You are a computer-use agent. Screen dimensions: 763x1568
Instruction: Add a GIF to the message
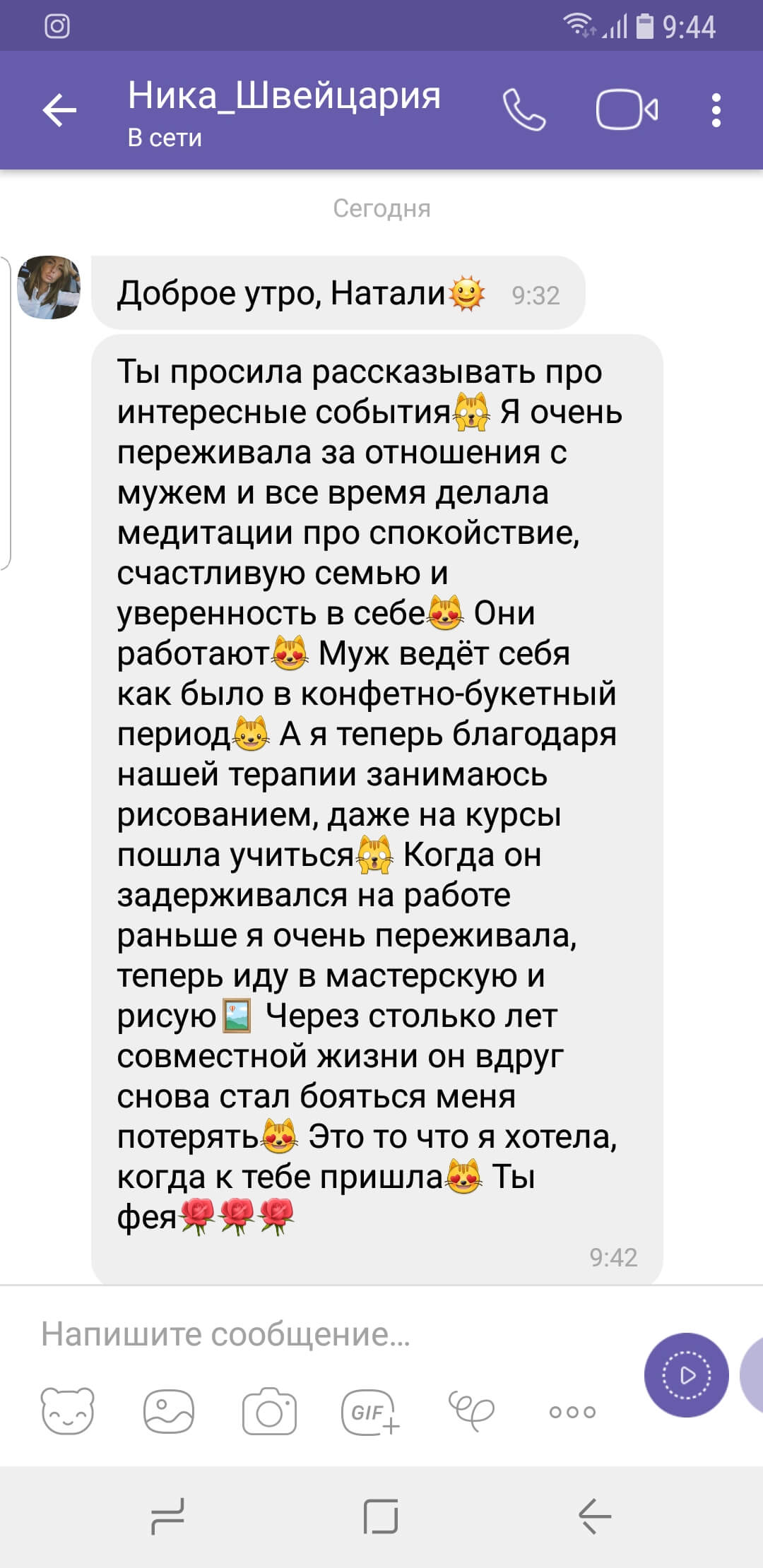click(x=370, y=1411)
